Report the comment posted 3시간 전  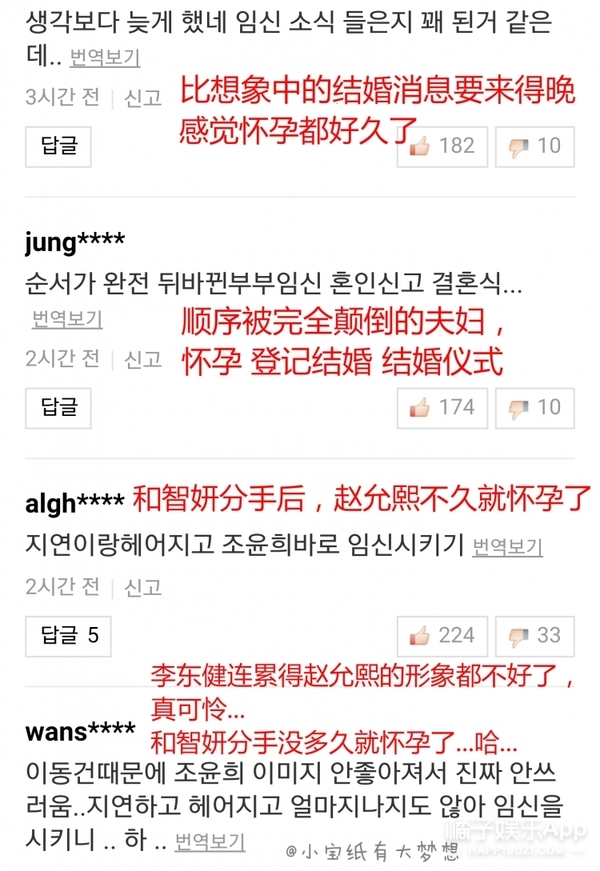tap(142, 98)
